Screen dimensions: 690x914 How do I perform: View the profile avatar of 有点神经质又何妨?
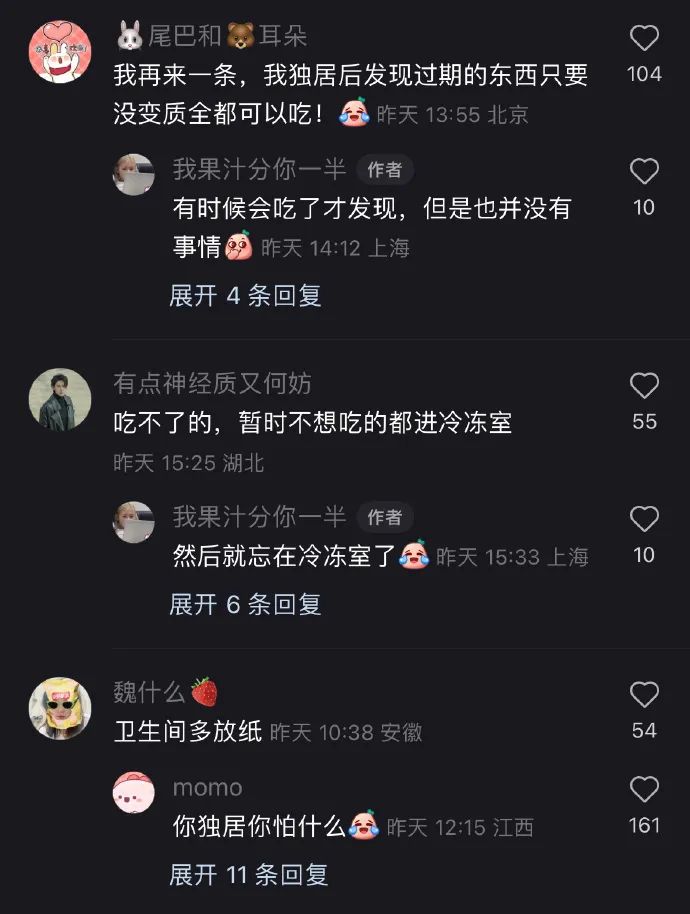(60, 399)
